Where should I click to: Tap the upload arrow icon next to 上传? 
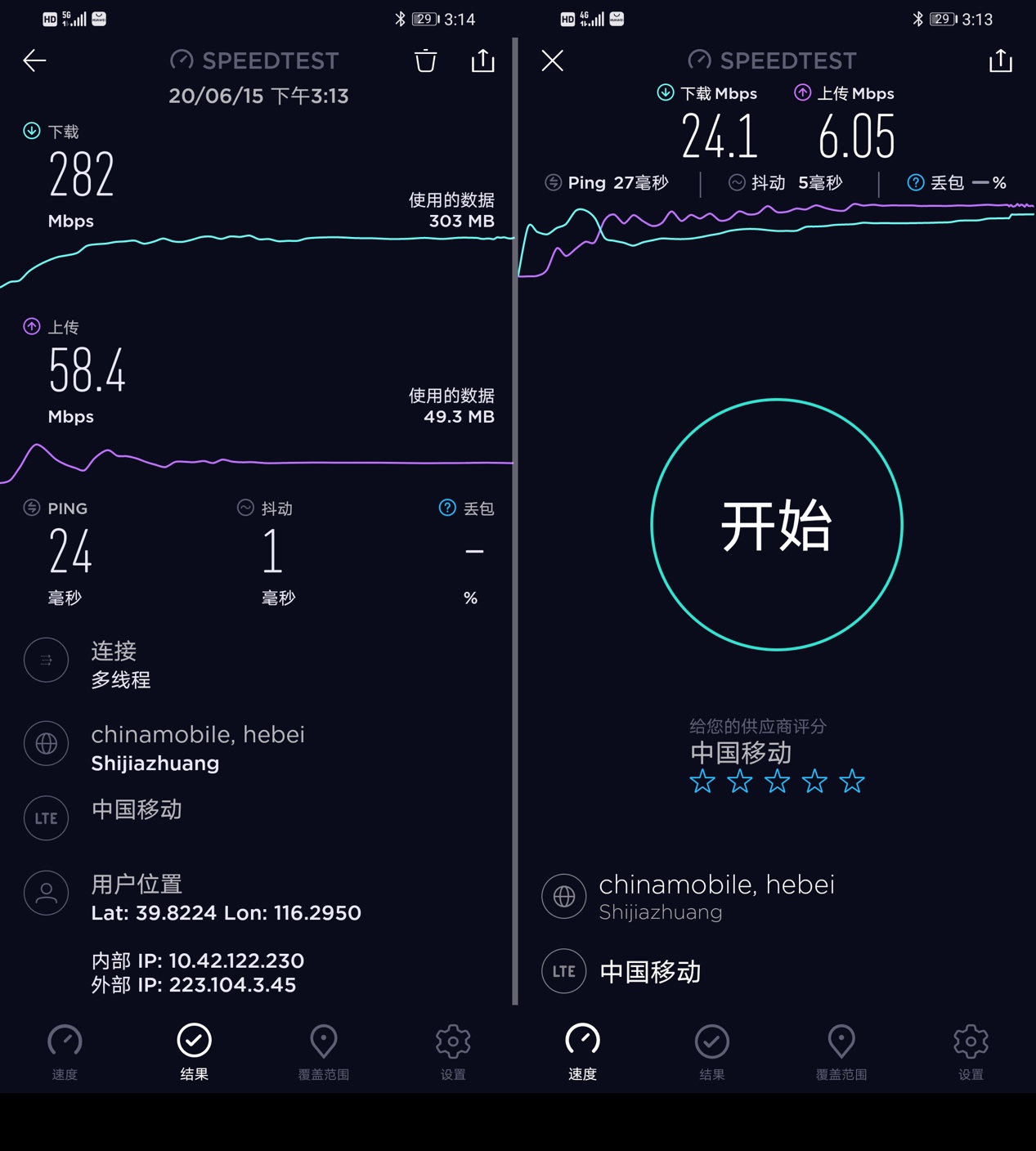[x=31, y=326]
